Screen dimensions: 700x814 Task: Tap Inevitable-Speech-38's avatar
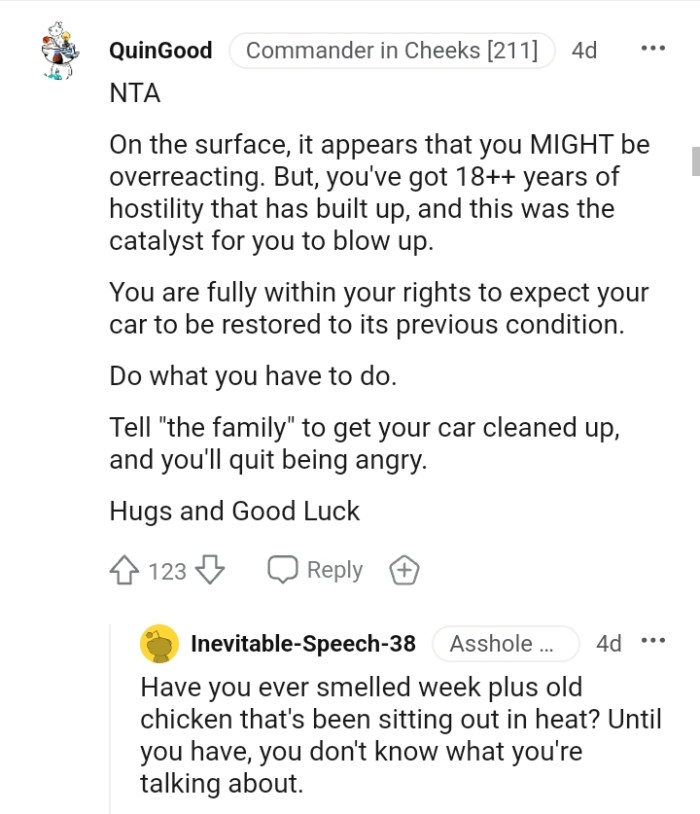160,645
